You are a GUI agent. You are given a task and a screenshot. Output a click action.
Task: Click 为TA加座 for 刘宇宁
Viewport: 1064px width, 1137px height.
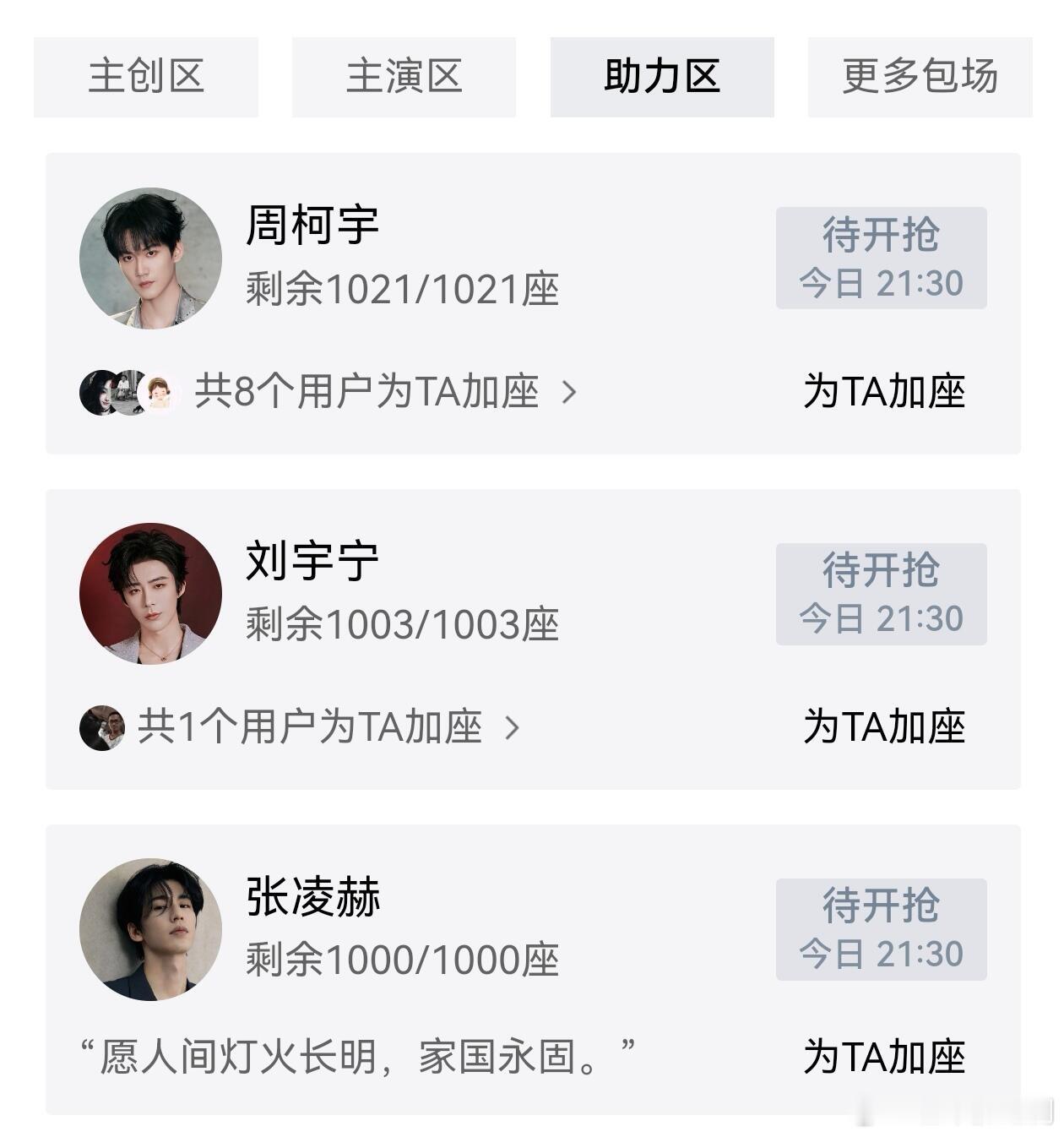[884, 726]
